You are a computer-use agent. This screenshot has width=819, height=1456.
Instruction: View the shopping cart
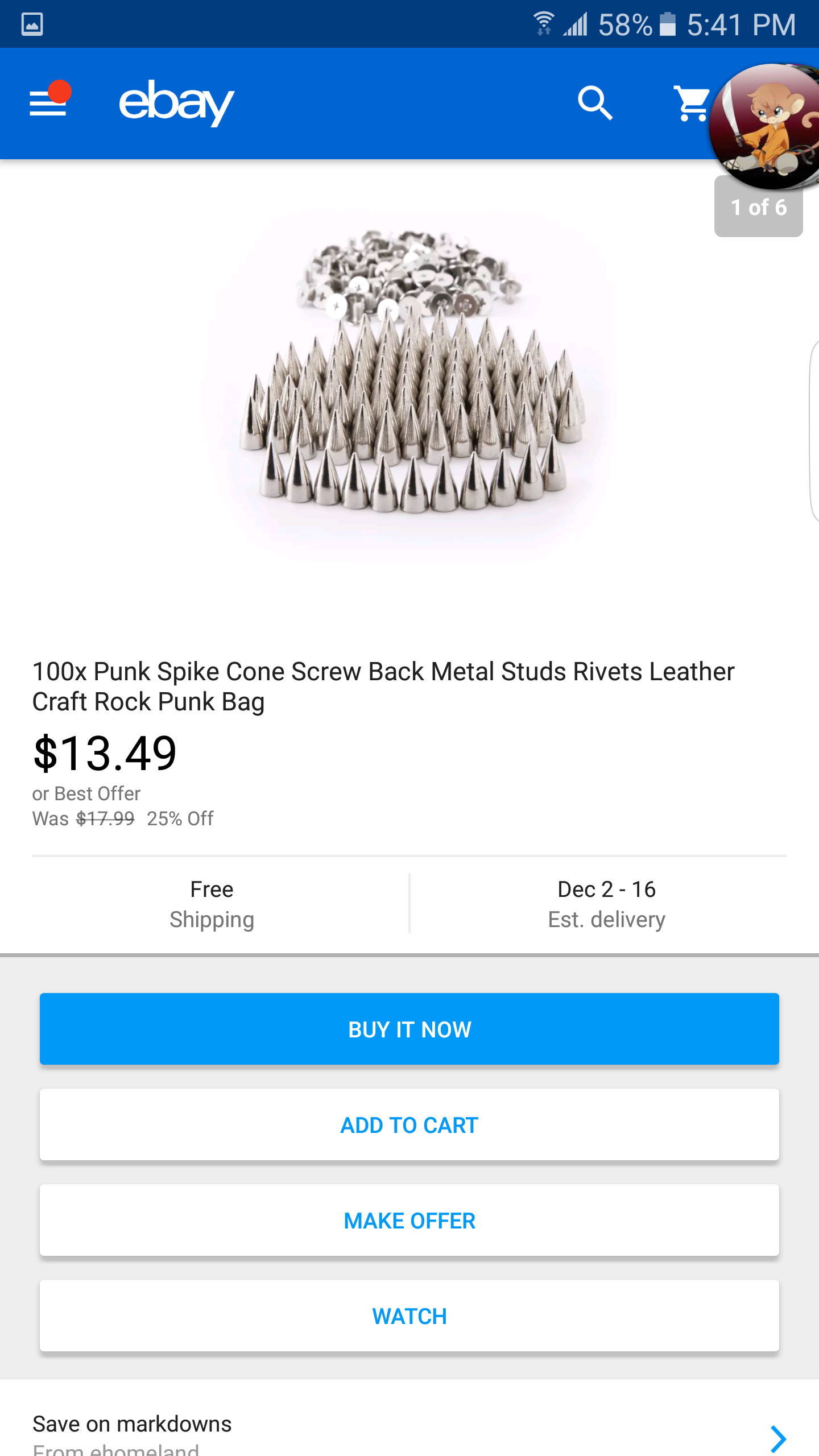691,103
